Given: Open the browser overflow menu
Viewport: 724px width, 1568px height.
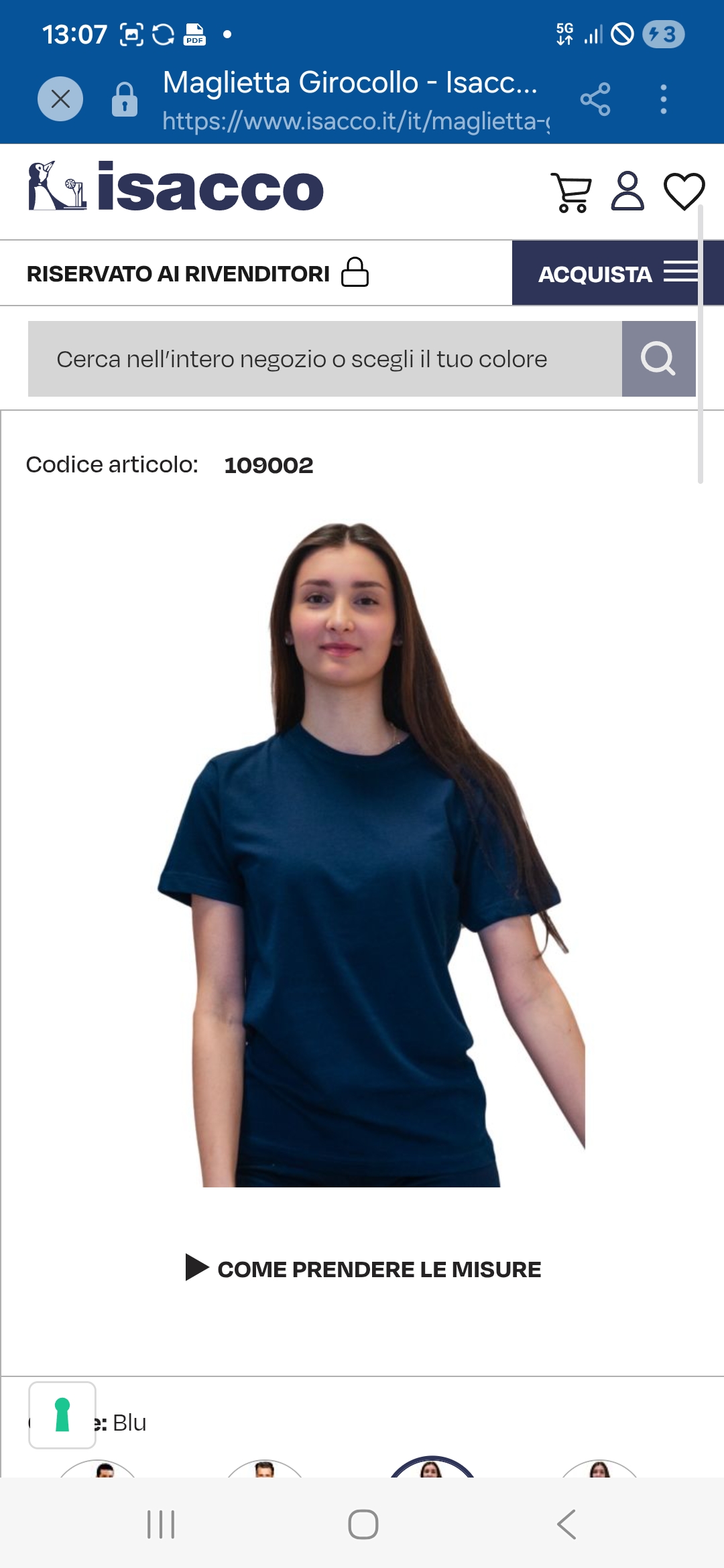Looking at the screenshot, I should tap(663, 99).
